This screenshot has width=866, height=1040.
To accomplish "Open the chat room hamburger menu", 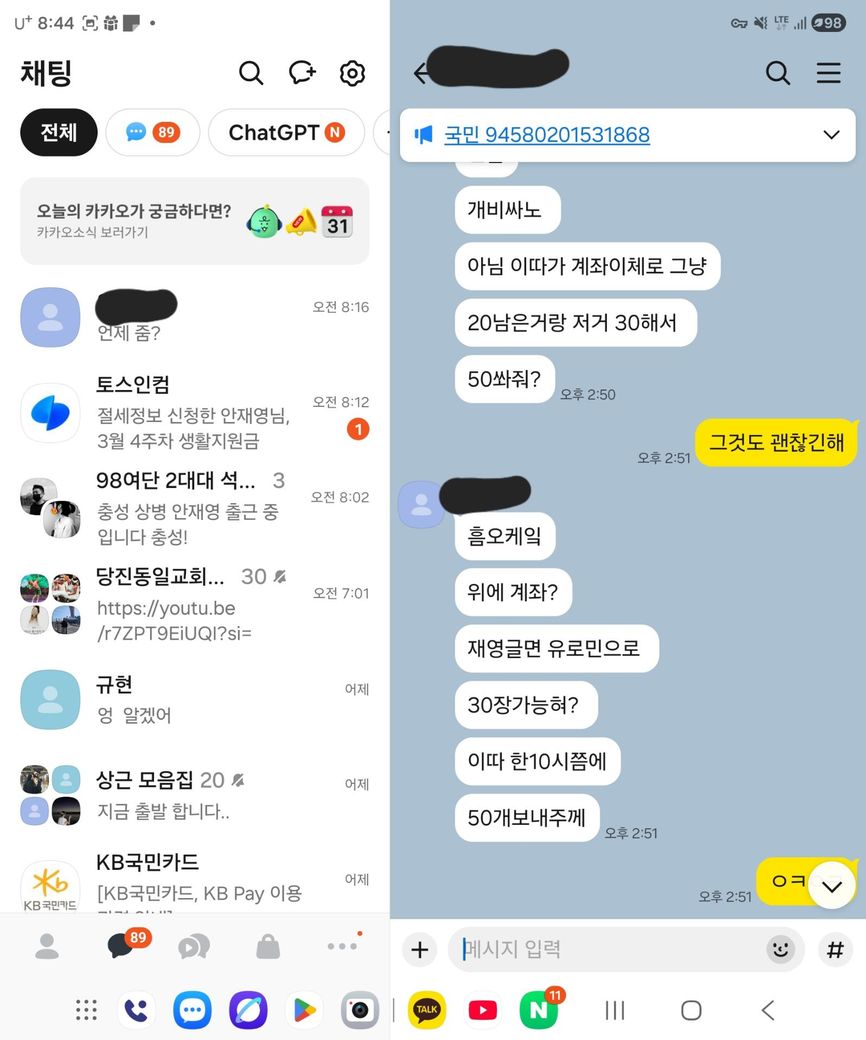I will 828,73.
